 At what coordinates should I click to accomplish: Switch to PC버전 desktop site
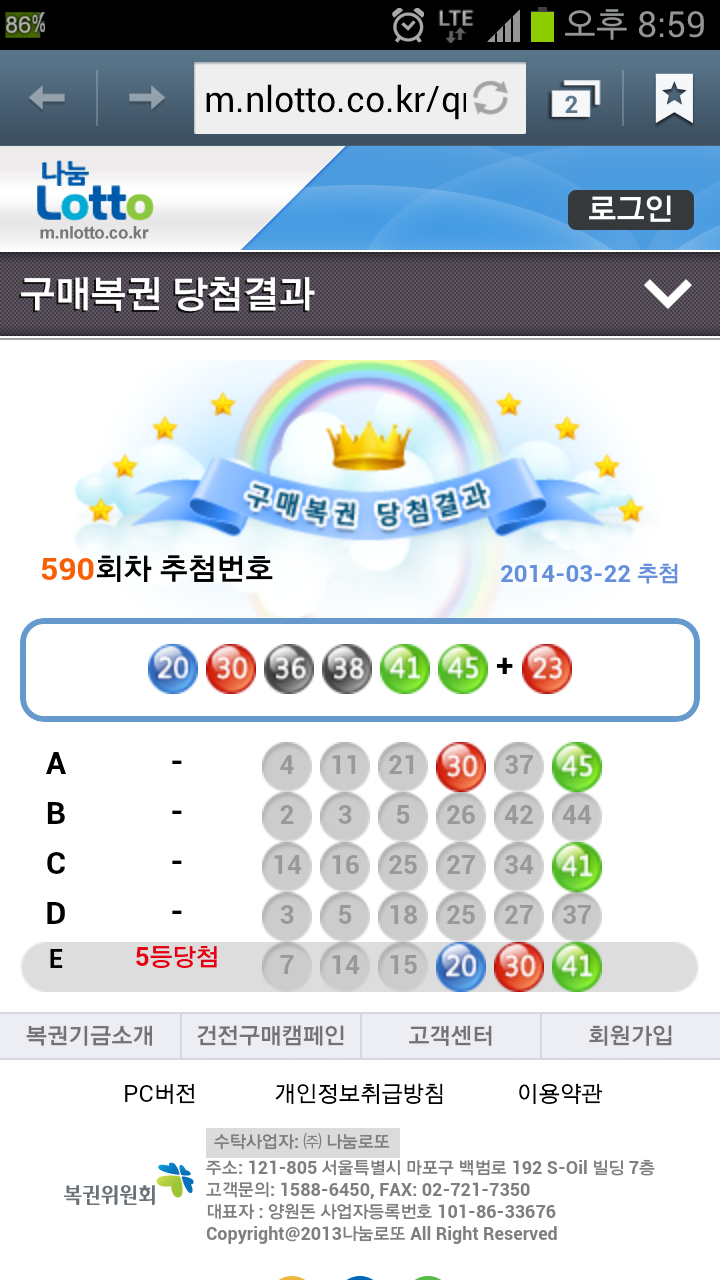(160, 1093)
